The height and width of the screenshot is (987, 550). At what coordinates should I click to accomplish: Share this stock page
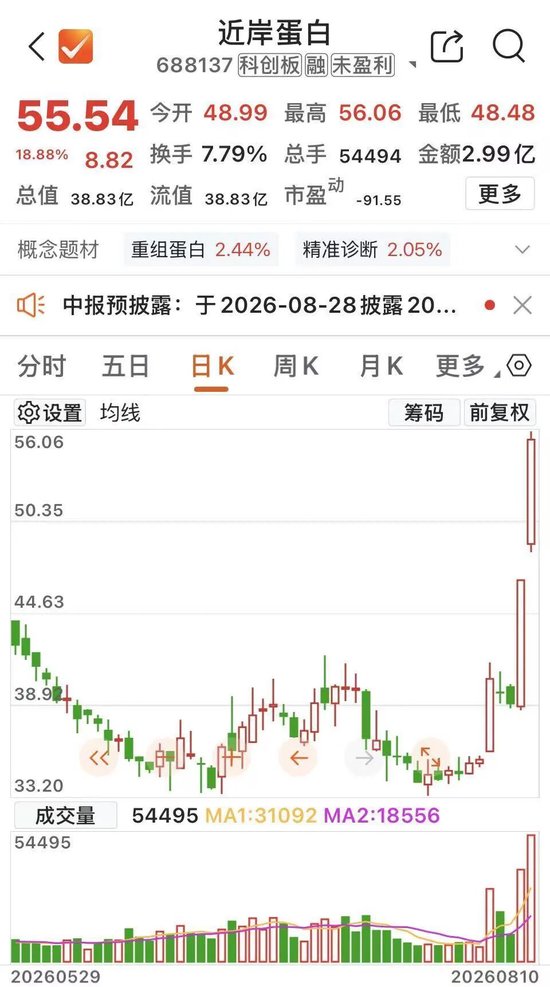tap(447, 47)
